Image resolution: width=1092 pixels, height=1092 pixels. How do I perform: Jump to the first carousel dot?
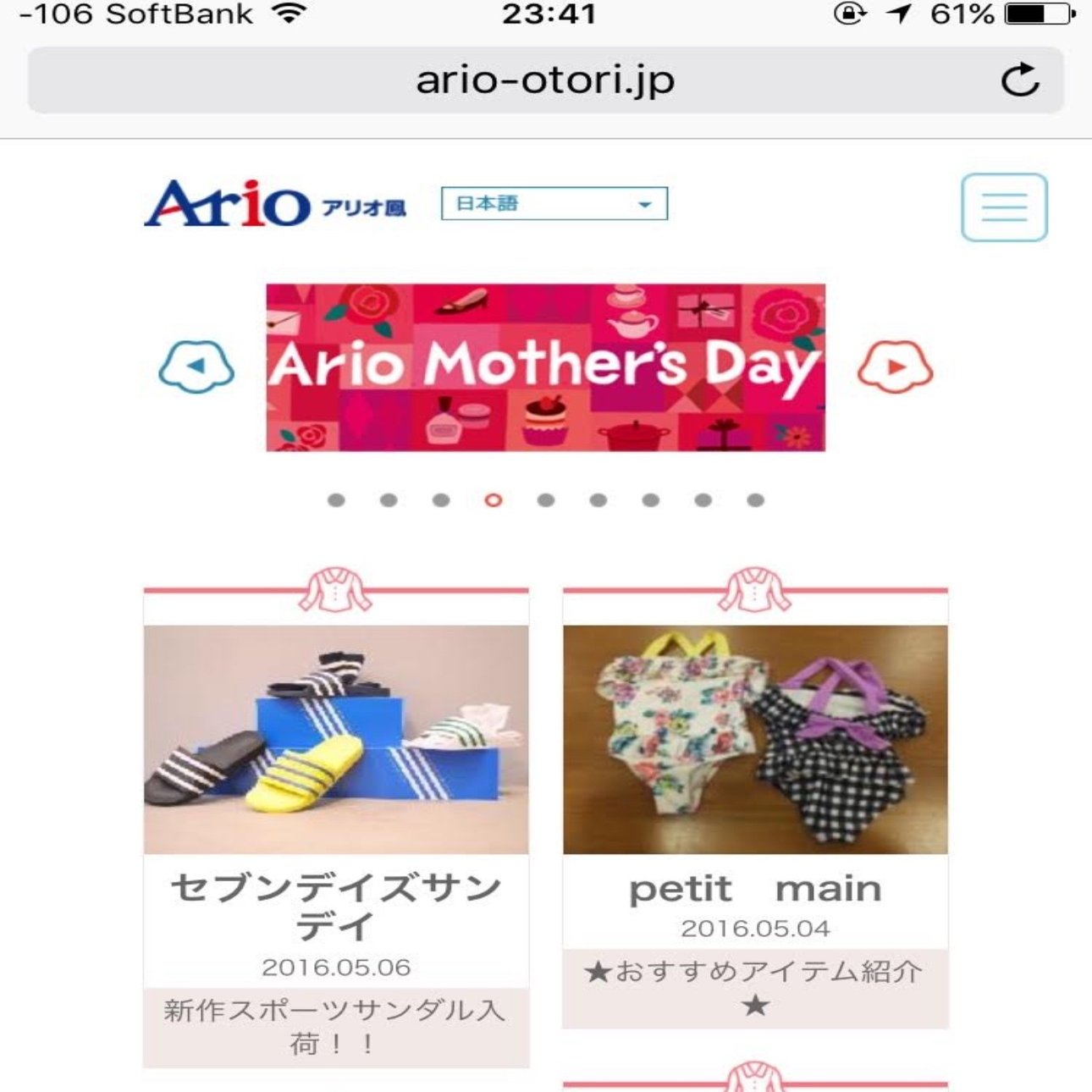click(x=336, y=500)
